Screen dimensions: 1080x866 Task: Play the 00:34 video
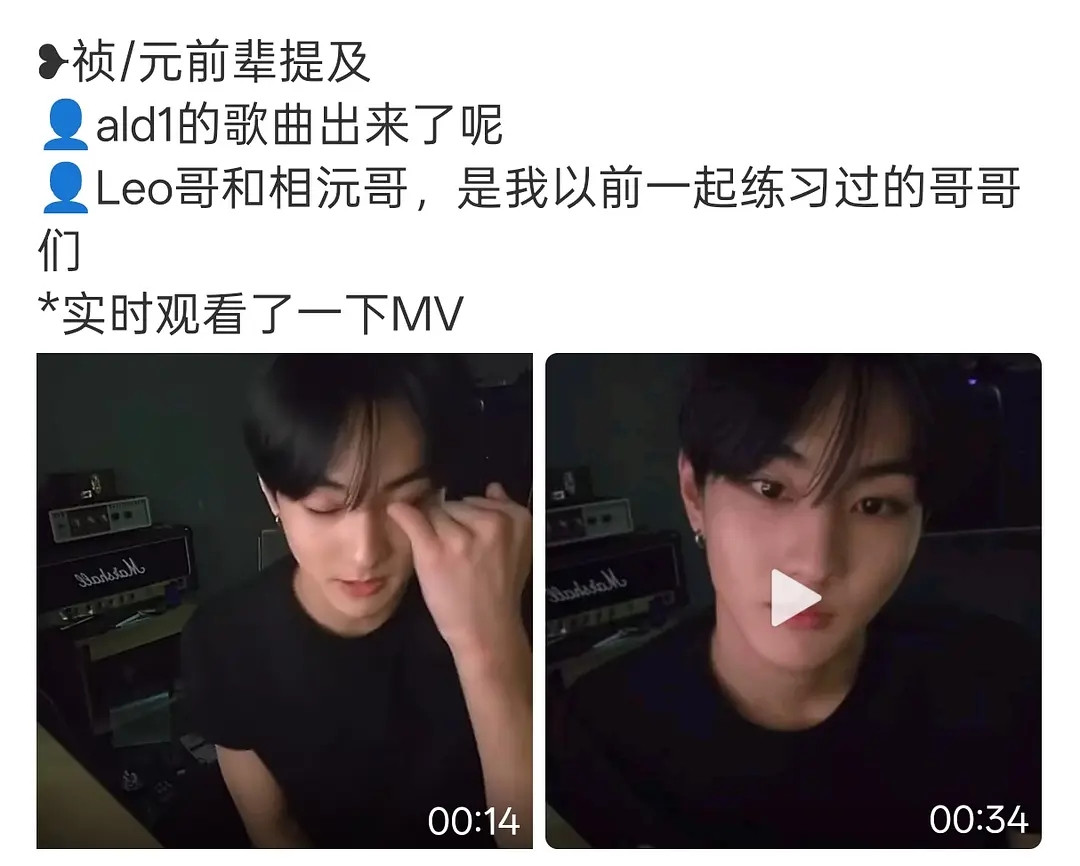point(794,598)
